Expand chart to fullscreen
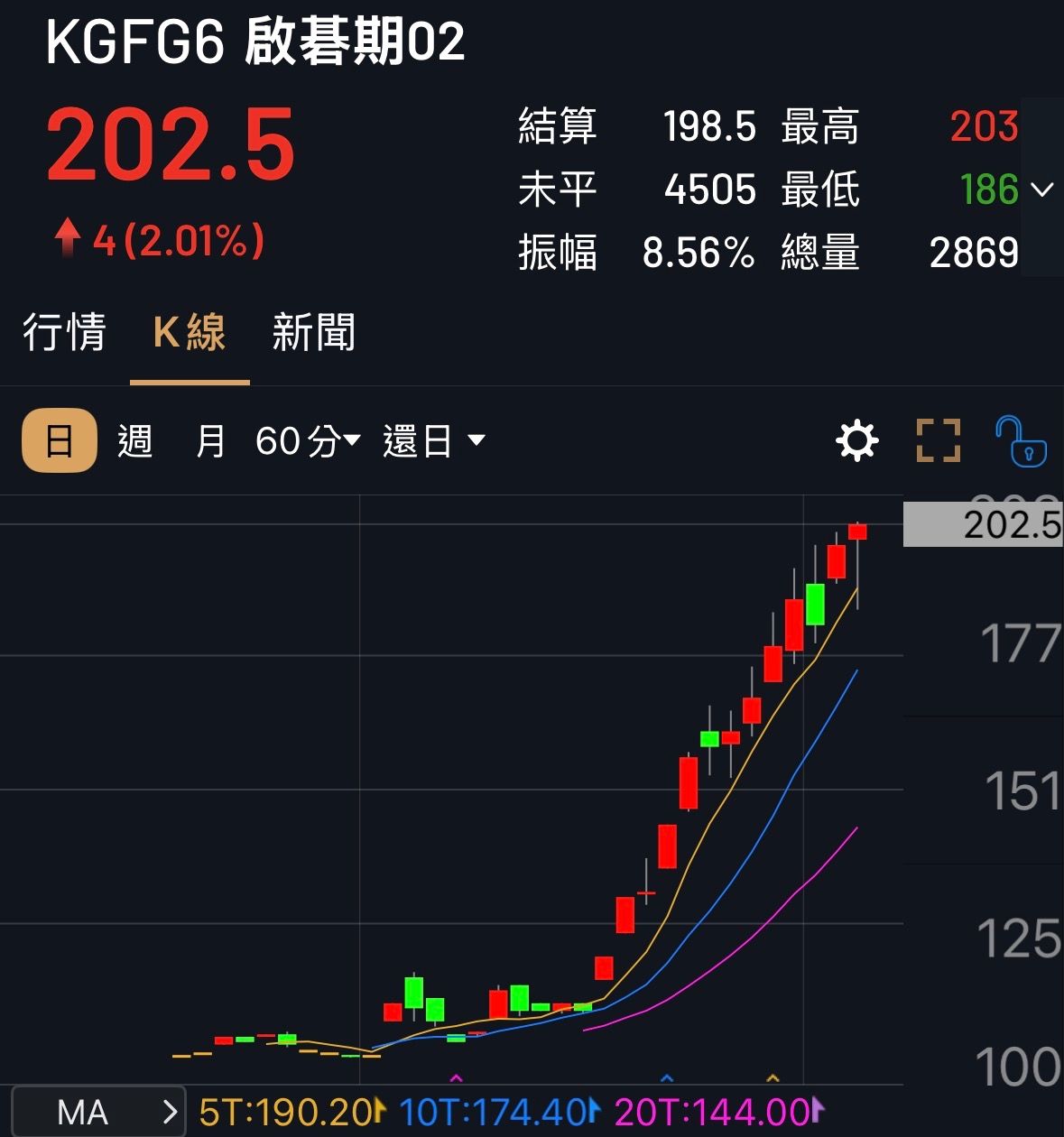Image resolution: width=1064 pixels, height=1137 pixels. tap(939, 441)
